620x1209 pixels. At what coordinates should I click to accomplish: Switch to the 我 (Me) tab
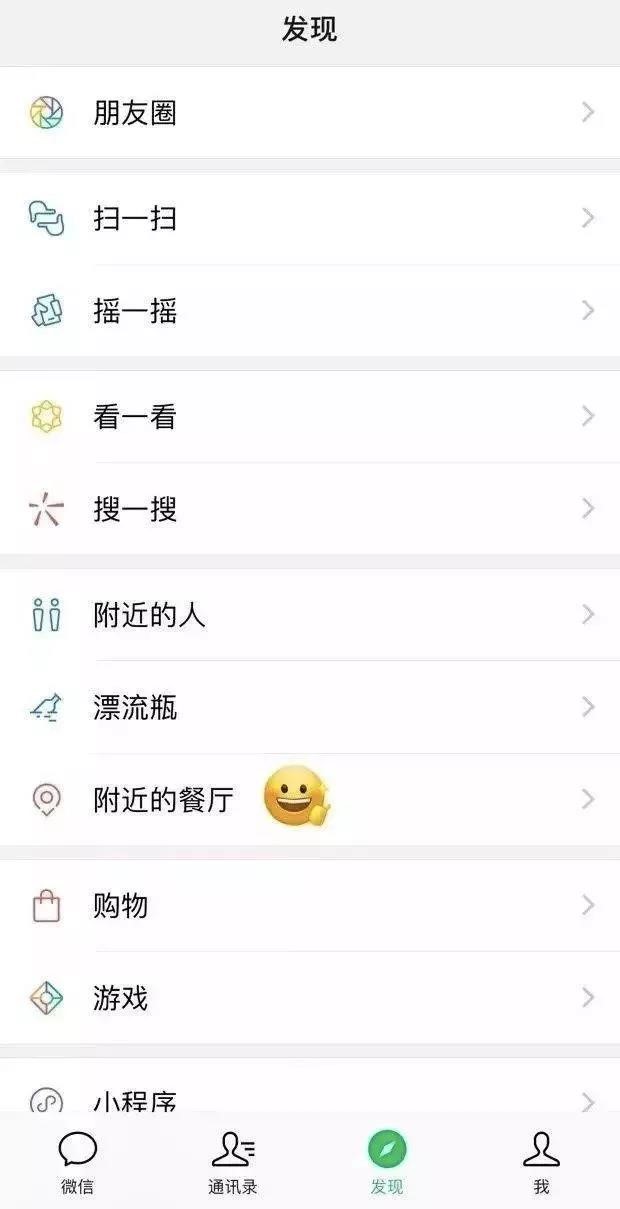pos(541,1162)
